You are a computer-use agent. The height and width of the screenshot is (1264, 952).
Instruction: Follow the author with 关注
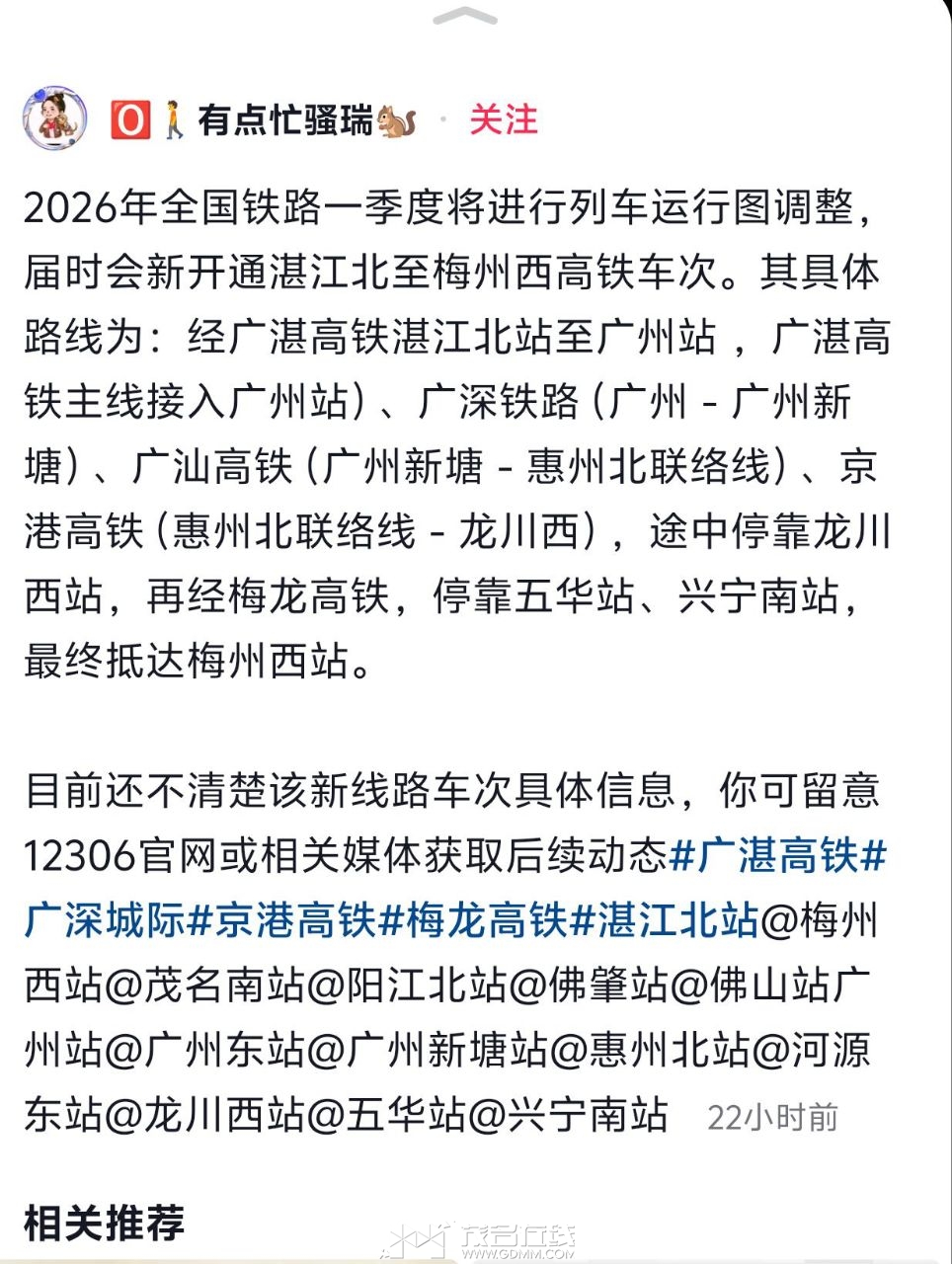(x=503, y=119)
